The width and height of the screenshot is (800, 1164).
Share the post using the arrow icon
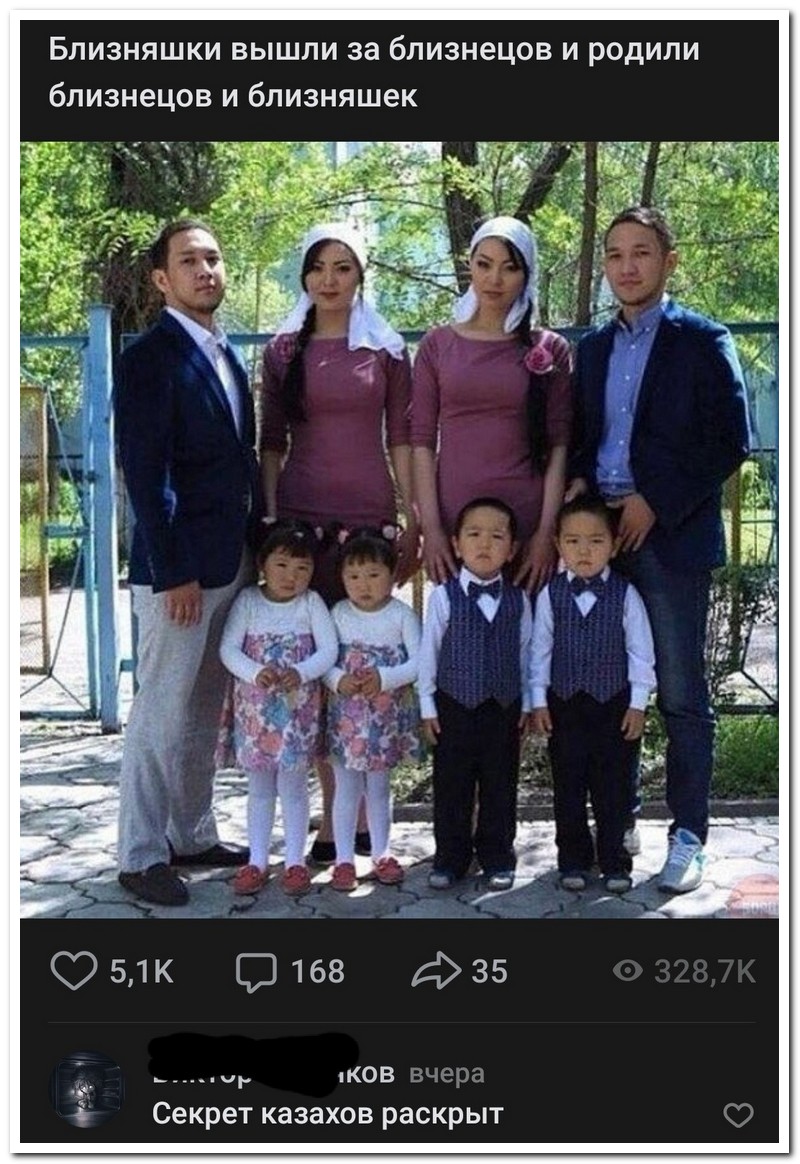coord(437,970)
